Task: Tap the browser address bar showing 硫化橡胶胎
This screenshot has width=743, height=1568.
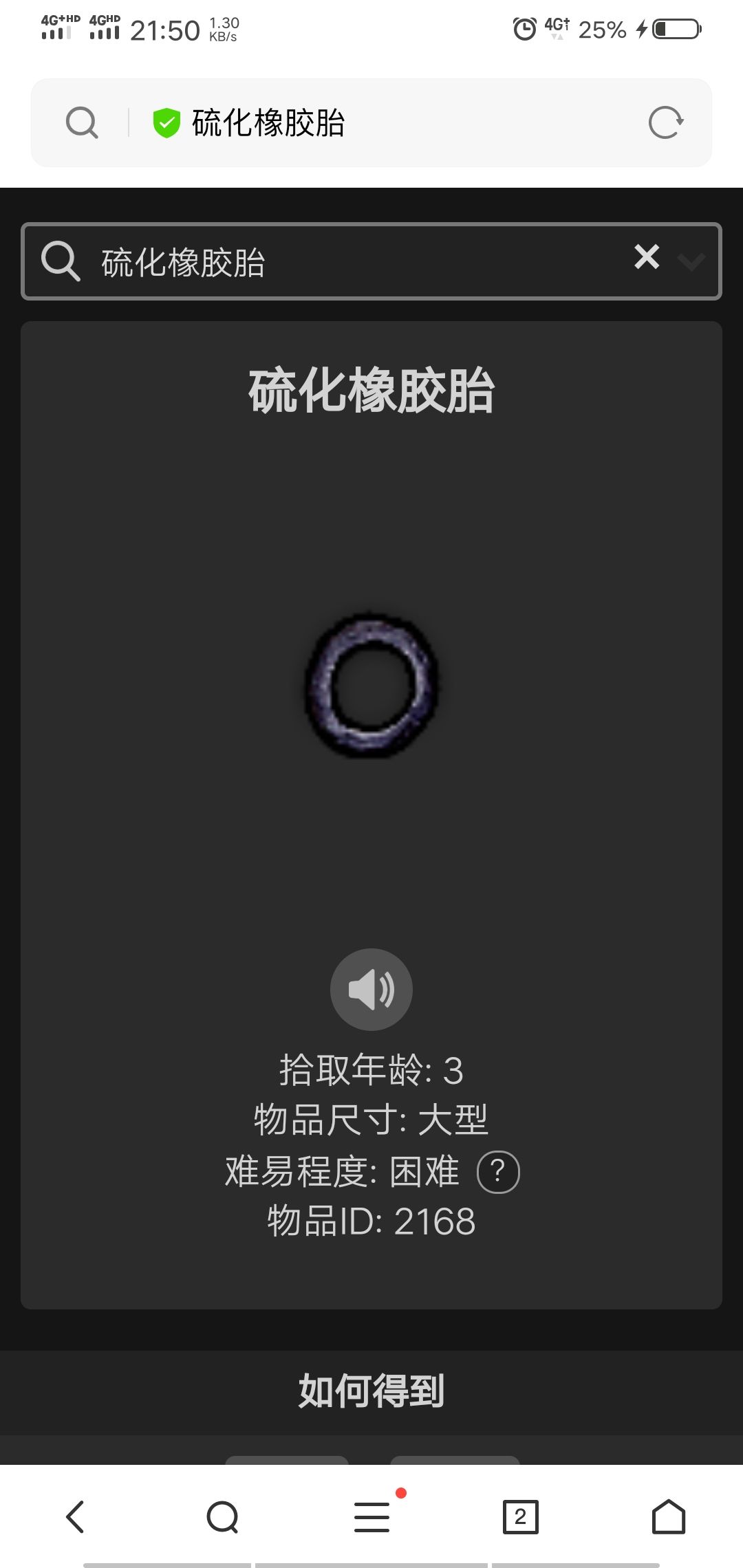Action: pyautogui.click(x=385, y=123)
